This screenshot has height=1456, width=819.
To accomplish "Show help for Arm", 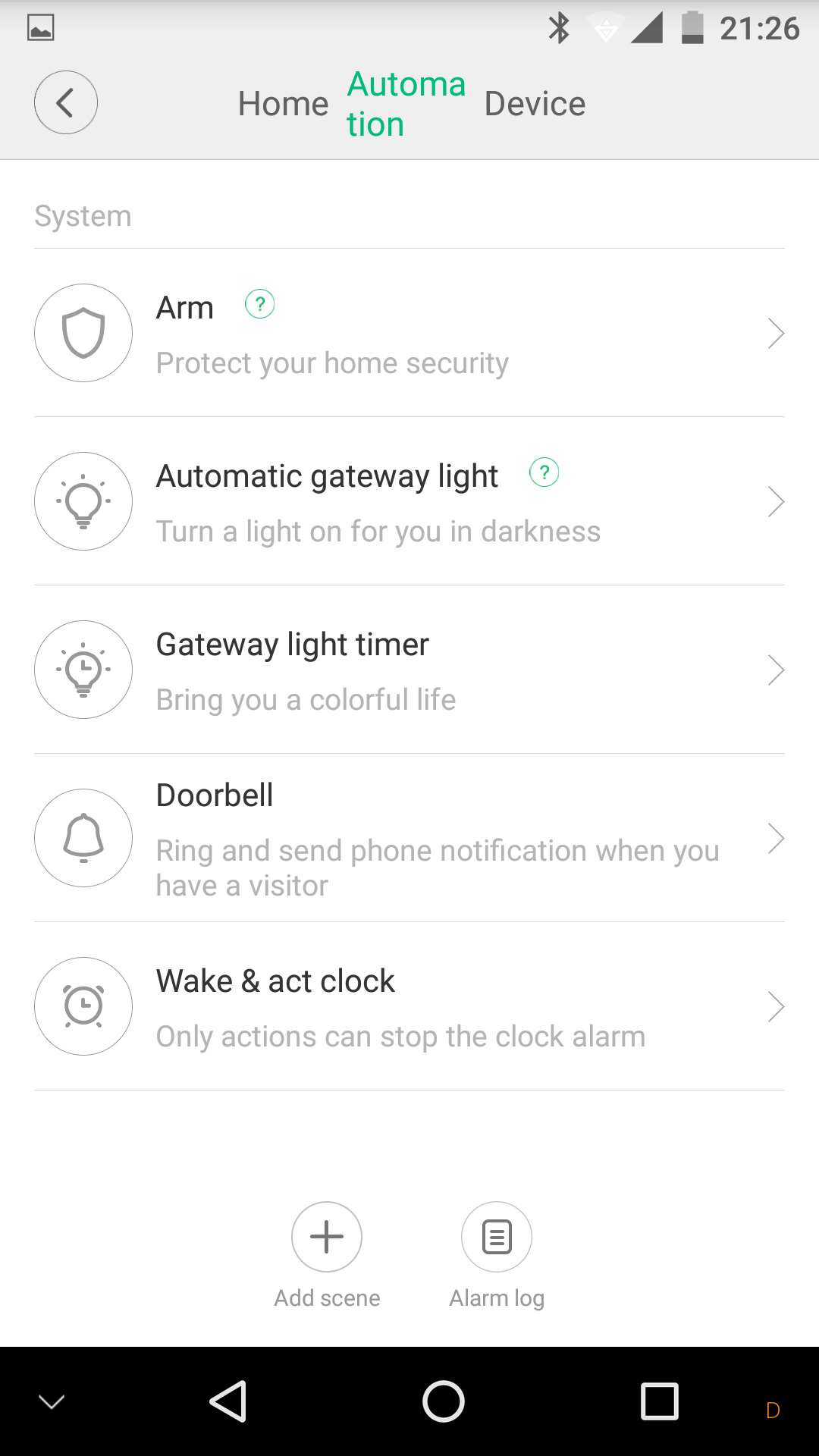I will pos(259,305).
